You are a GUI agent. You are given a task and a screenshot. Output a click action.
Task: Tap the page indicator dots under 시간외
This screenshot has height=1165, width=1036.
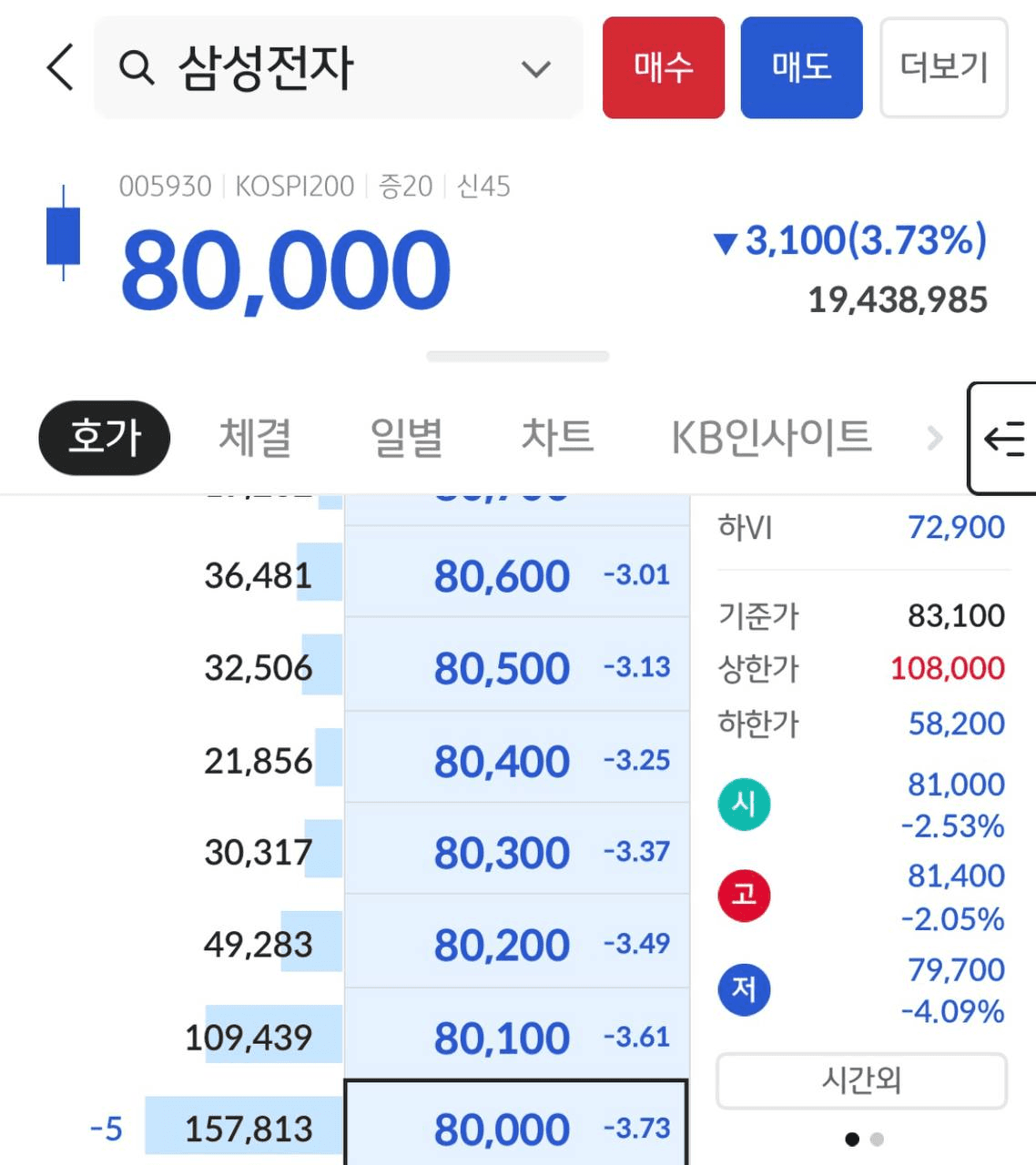(864, 1139)
